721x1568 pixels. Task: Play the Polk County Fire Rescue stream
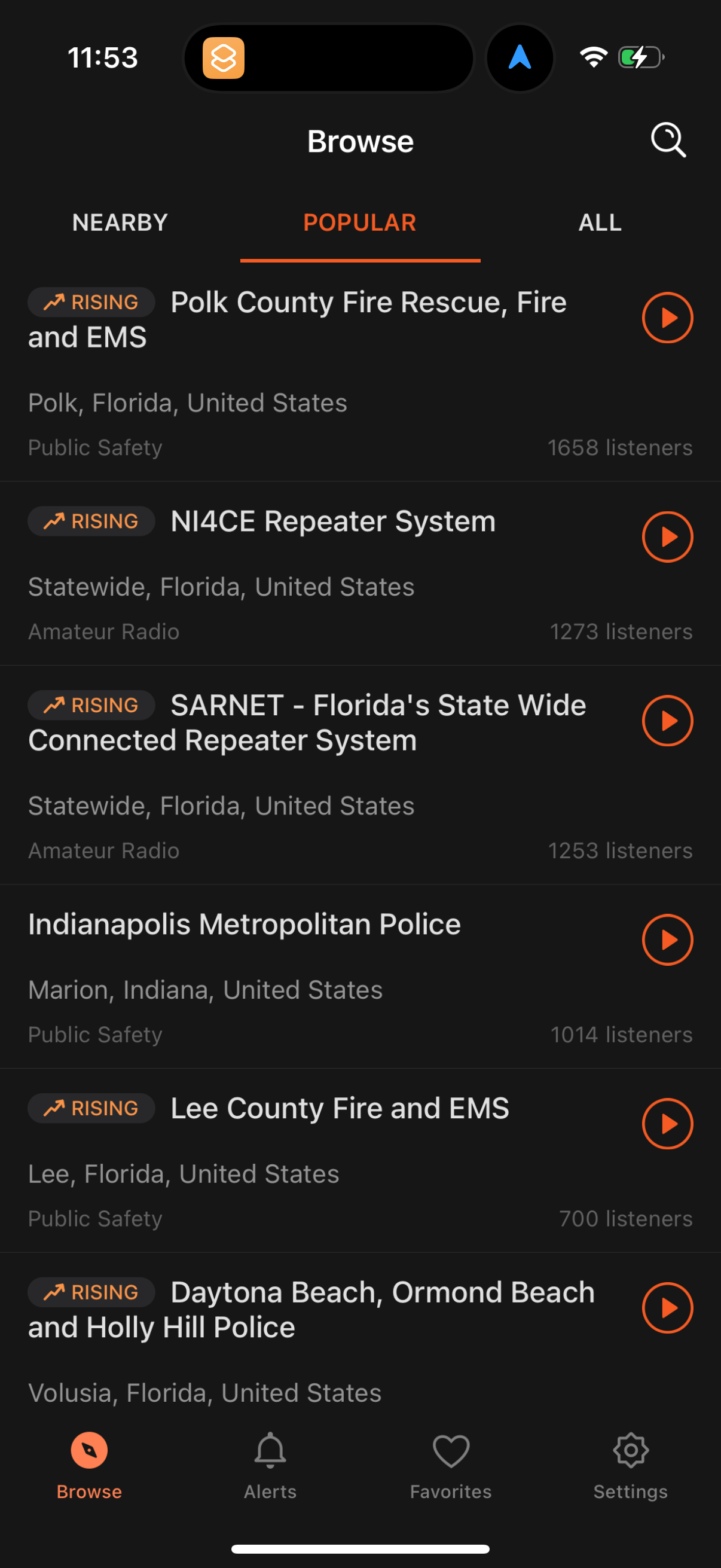pos(667,317)
